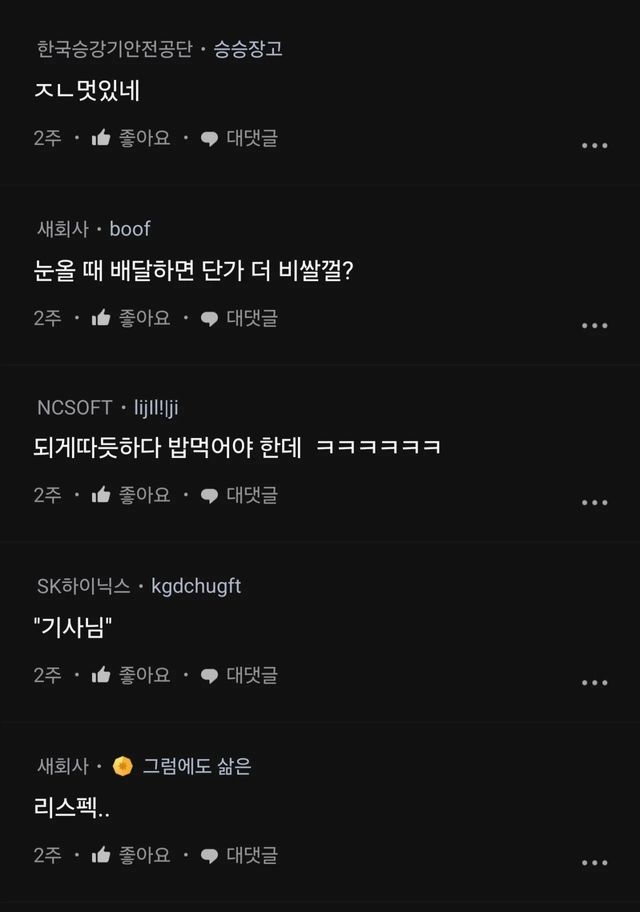Image resolution: width=640 pixels, height=912 pixels.
Task: Reply to the comment by 승승장고
Action: 239,138
